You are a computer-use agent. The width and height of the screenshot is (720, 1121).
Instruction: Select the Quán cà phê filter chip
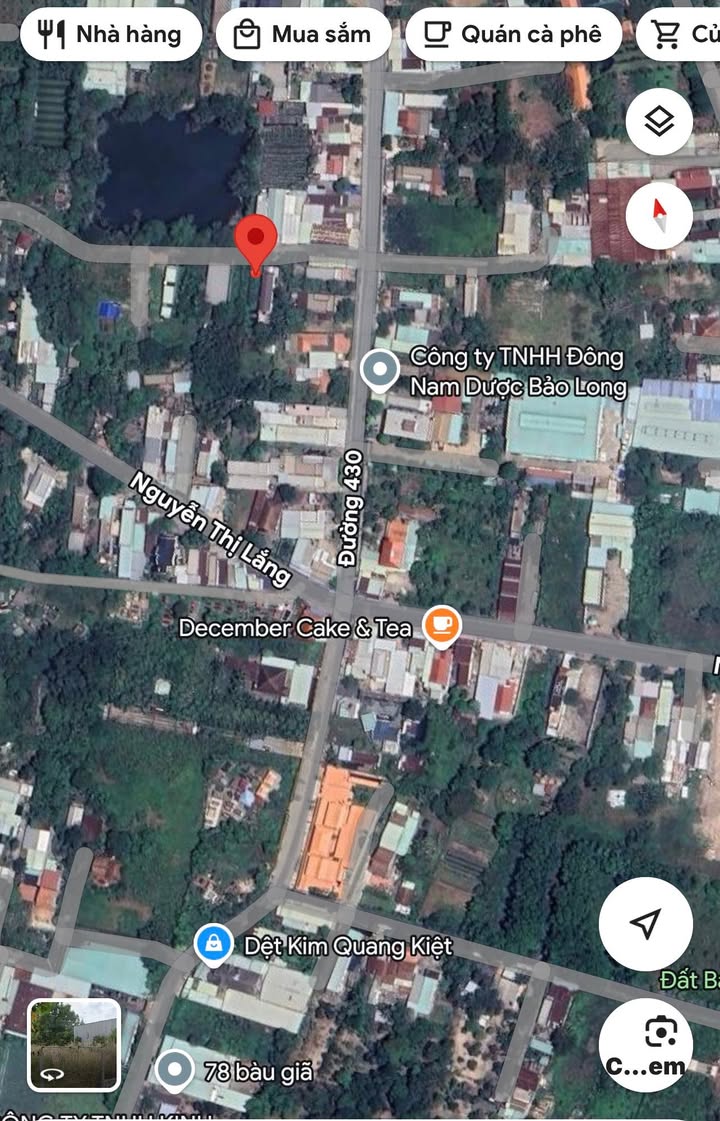click(x=512, y=35)
